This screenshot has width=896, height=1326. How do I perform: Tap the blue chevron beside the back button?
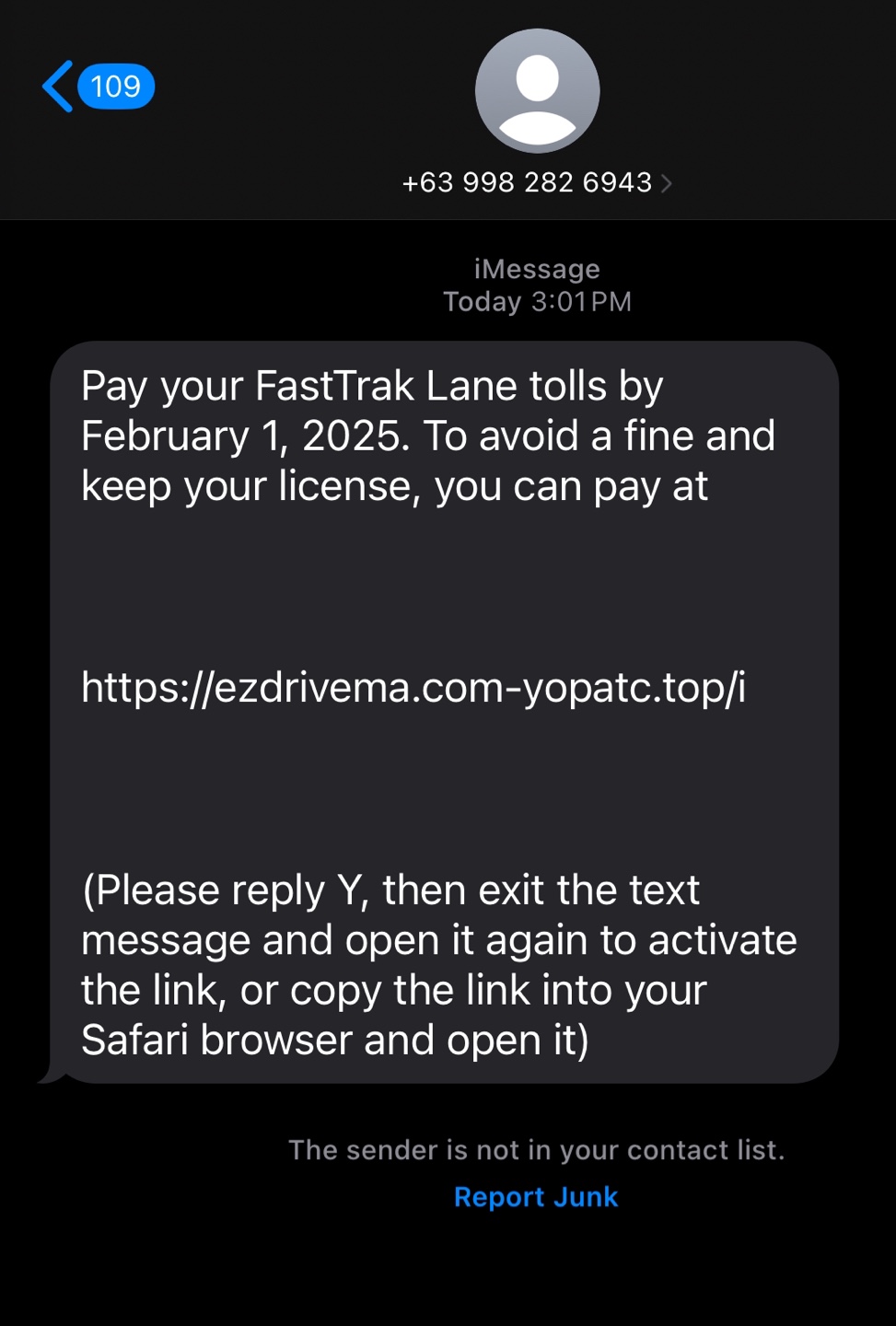(x=55, y=86)
